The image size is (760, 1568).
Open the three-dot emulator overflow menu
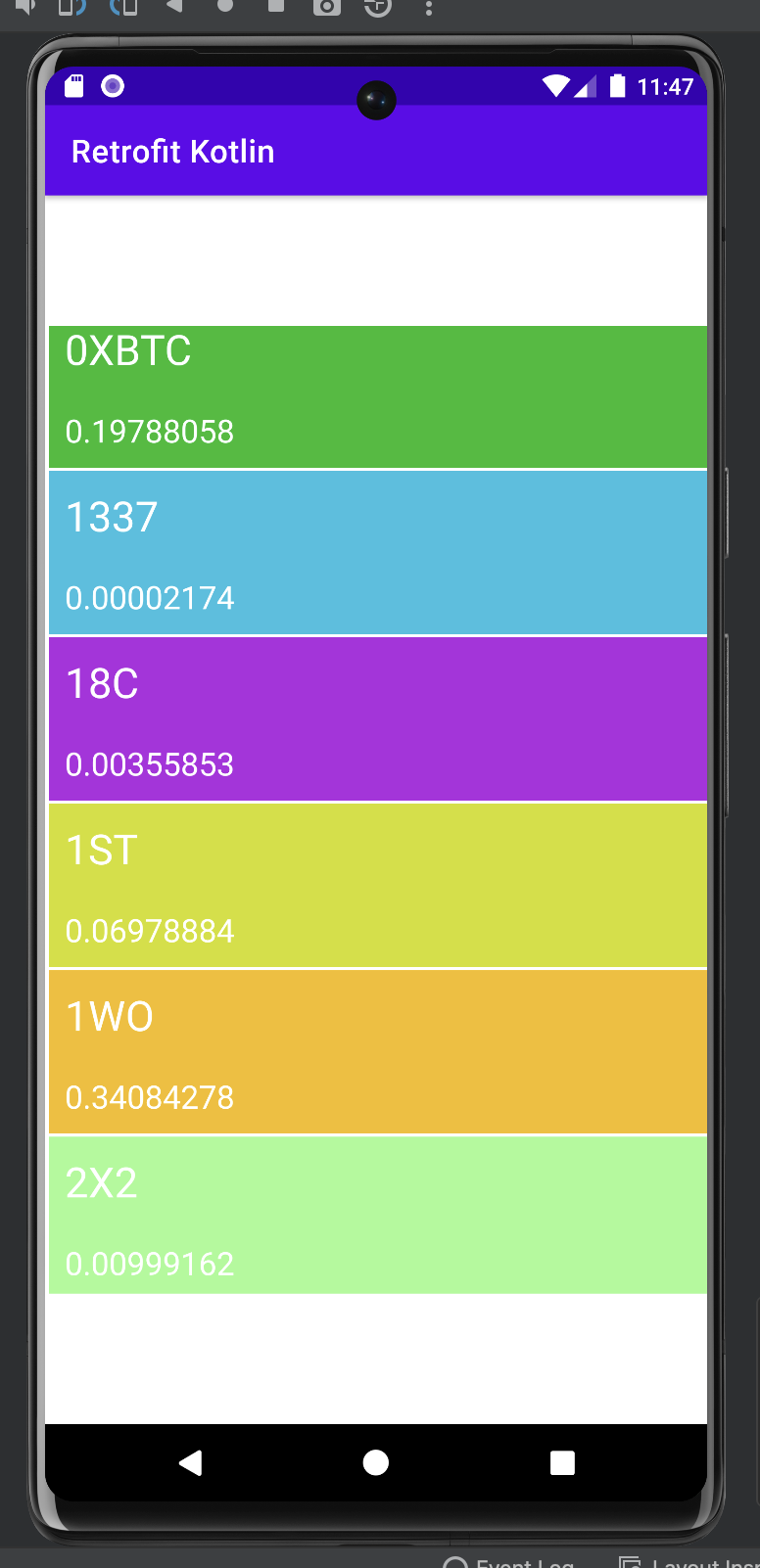tap(428, 13)
